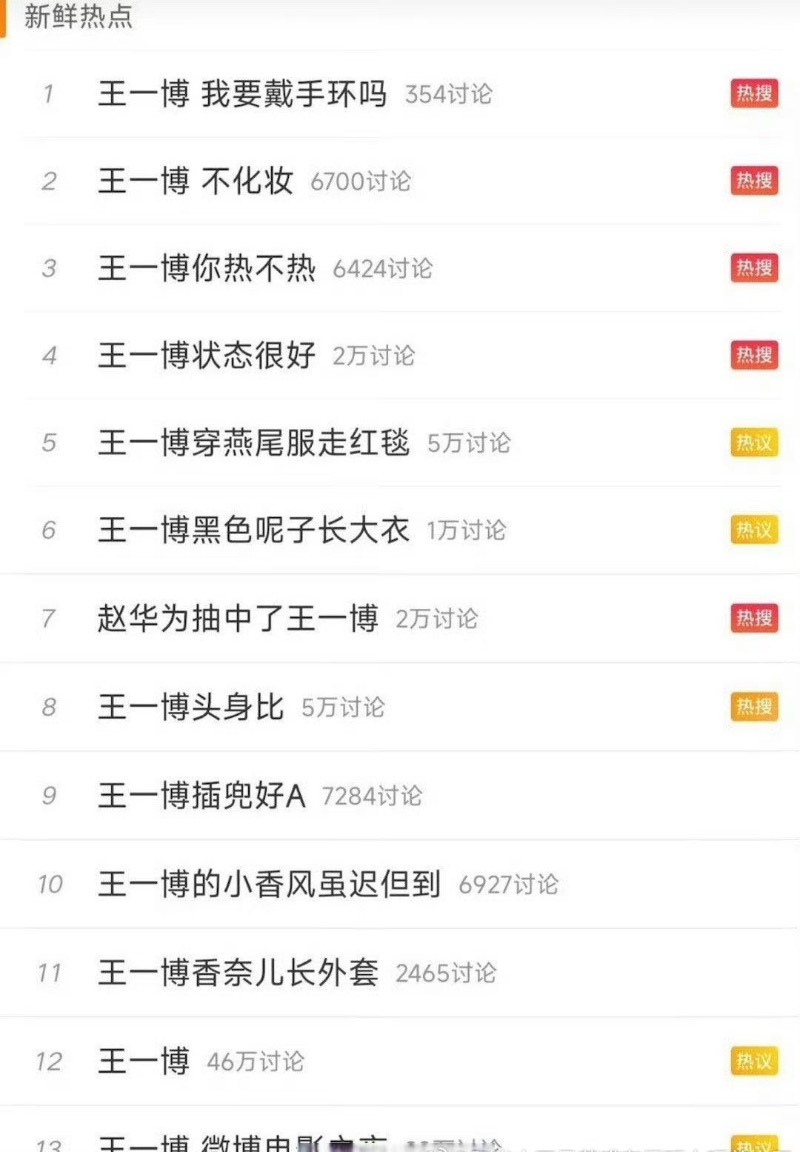Open the topic 王一博插兜好A
The image size is (800, 1152).
point(201,795)
